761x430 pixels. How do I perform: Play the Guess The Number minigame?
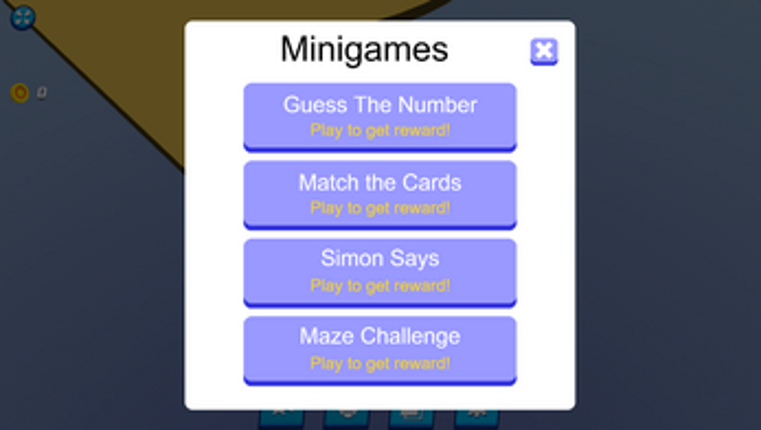point(380,116)
